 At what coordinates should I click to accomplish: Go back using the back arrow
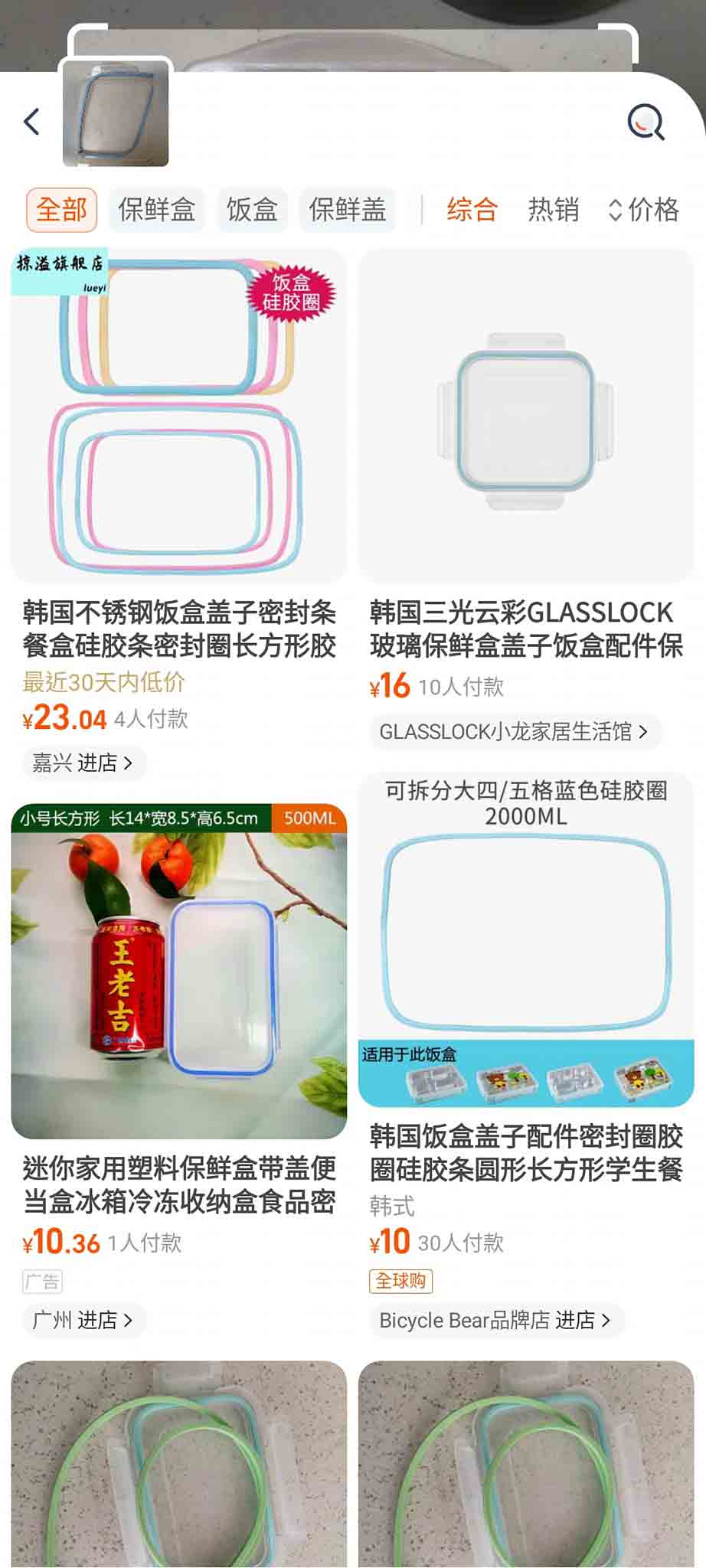coord(32,122)
